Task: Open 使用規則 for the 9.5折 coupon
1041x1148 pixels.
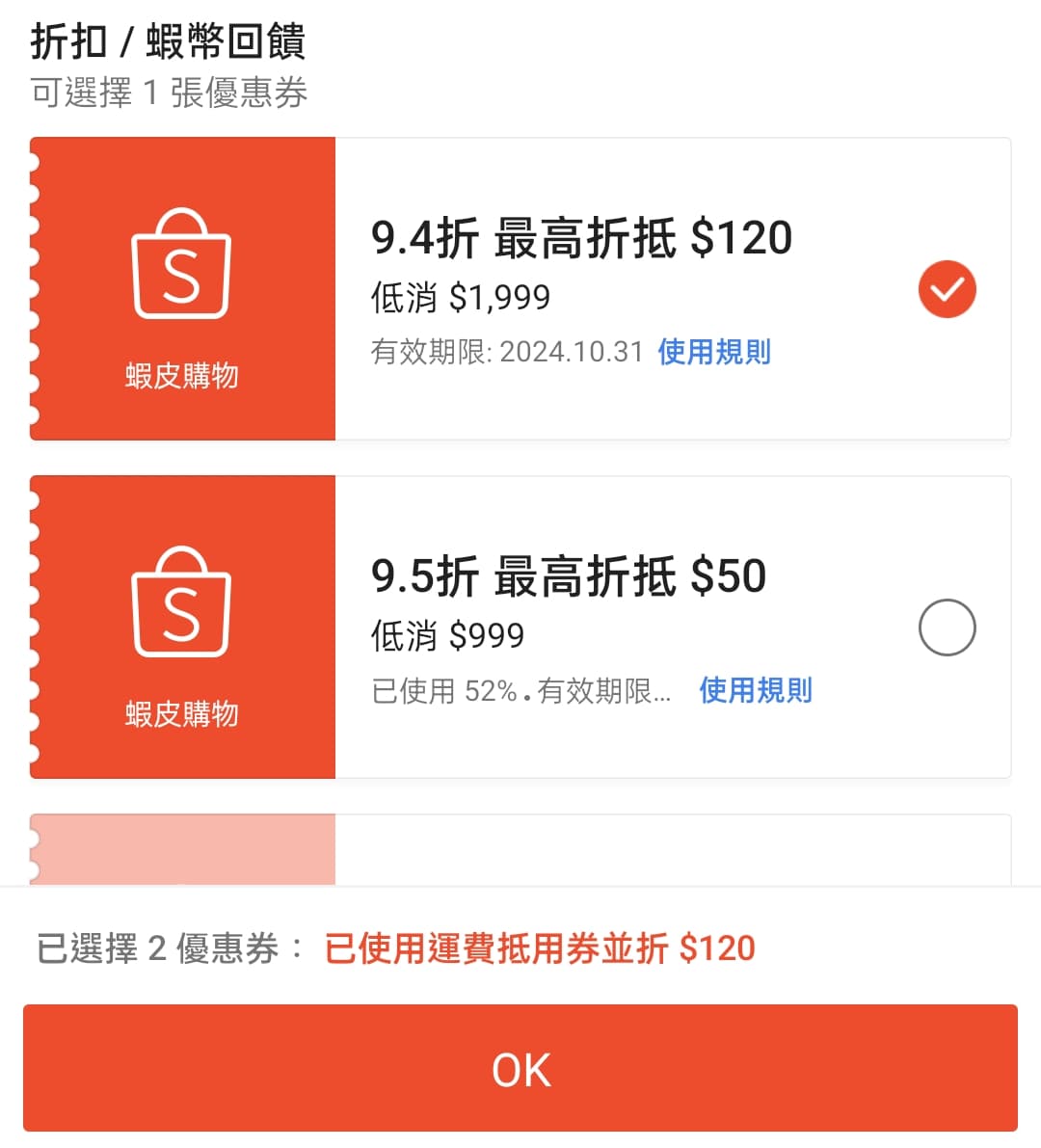Action: point(755,690)
